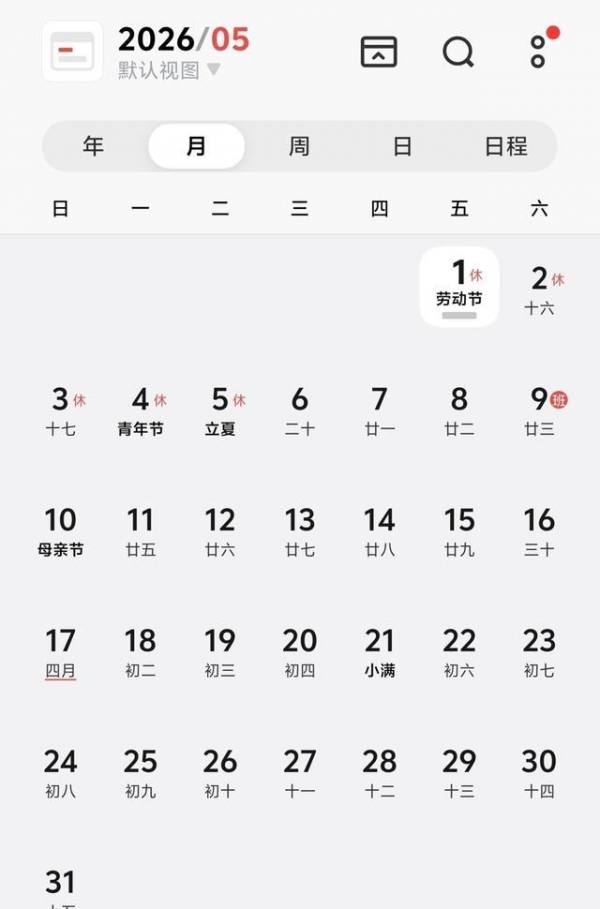Select May 21 小满
The image size is (600, 909).
[x=379, y=652]
